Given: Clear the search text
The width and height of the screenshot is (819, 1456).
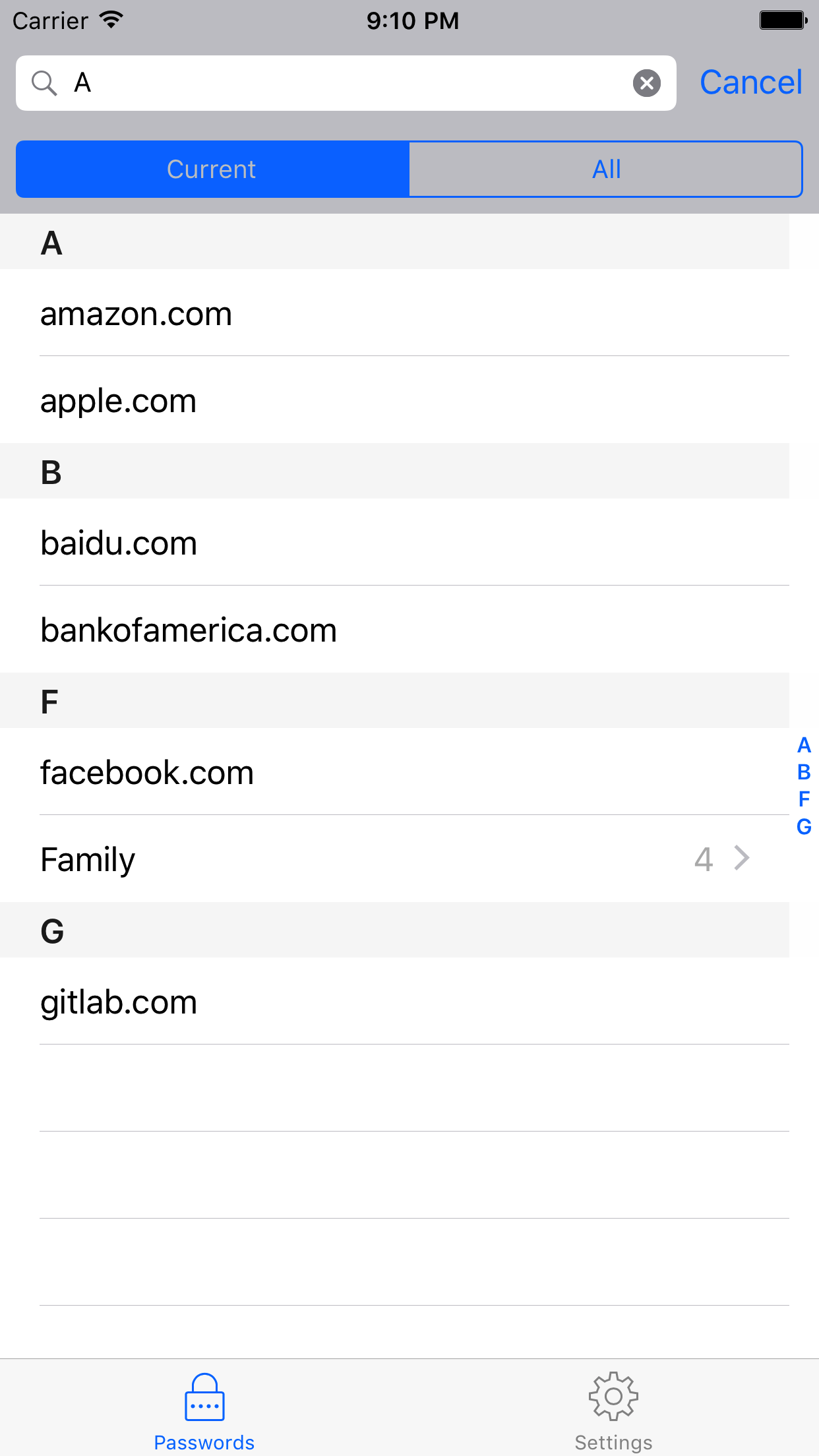Looking at the screenshot, I should [x=646, y=83].
